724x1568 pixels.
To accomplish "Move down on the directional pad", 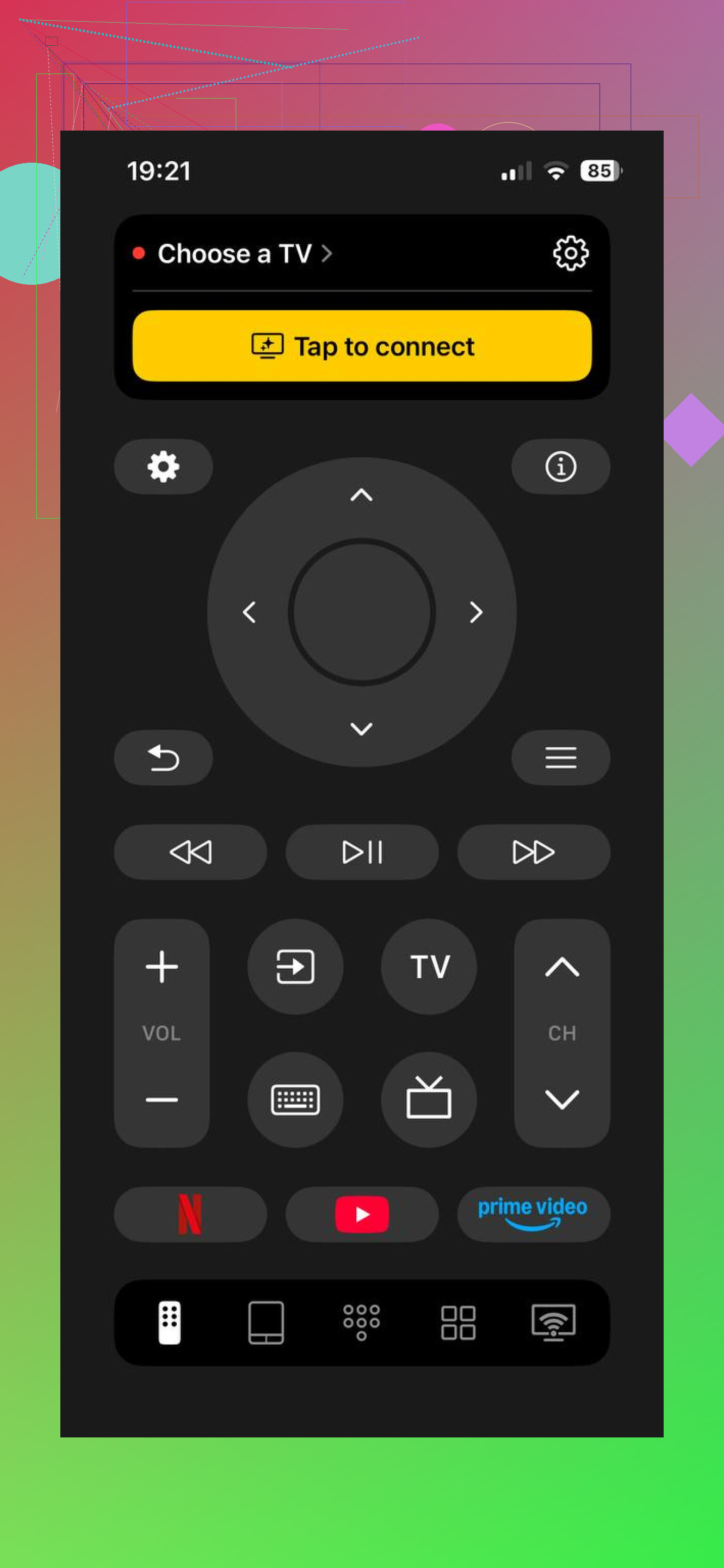I will [x=362, y=729].
